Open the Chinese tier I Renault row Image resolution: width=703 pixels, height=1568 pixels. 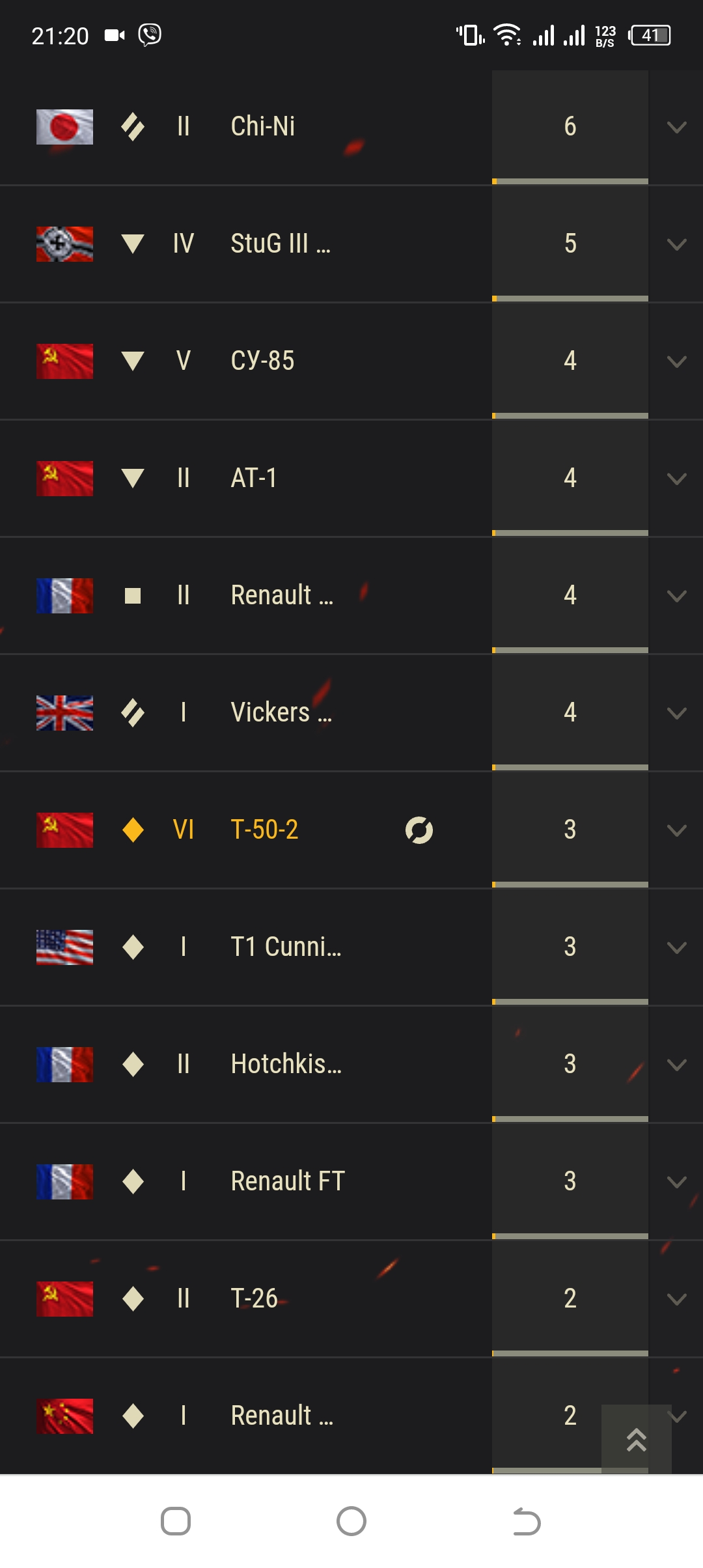click(351, 1416)
